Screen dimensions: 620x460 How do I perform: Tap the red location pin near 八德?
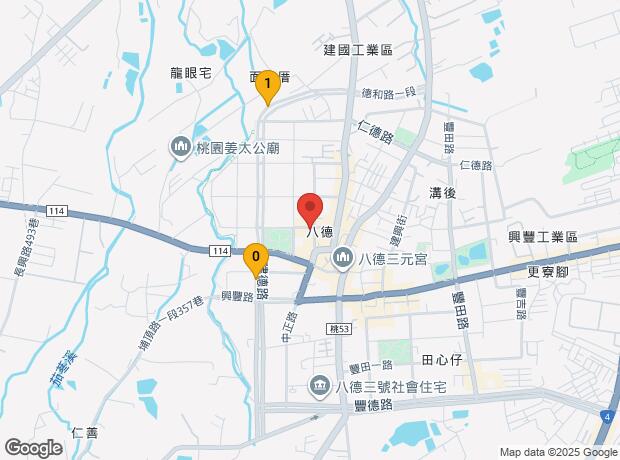pos(309,210)
